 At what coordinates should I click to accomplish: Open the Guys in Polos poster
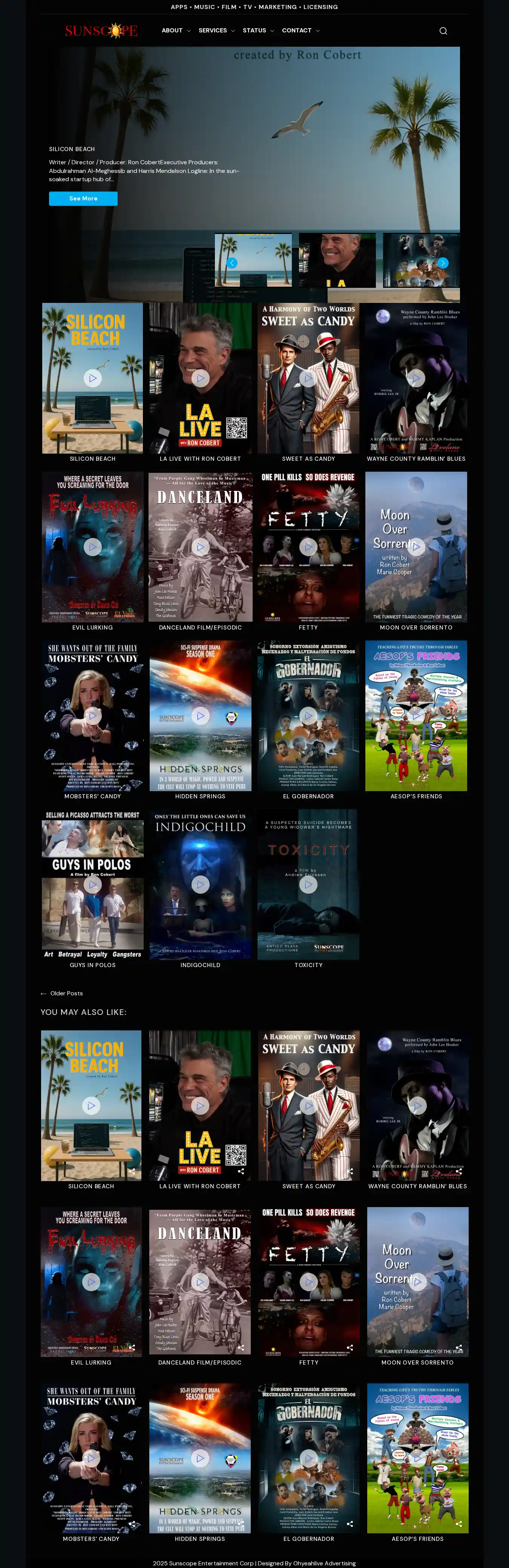point(92,884)
